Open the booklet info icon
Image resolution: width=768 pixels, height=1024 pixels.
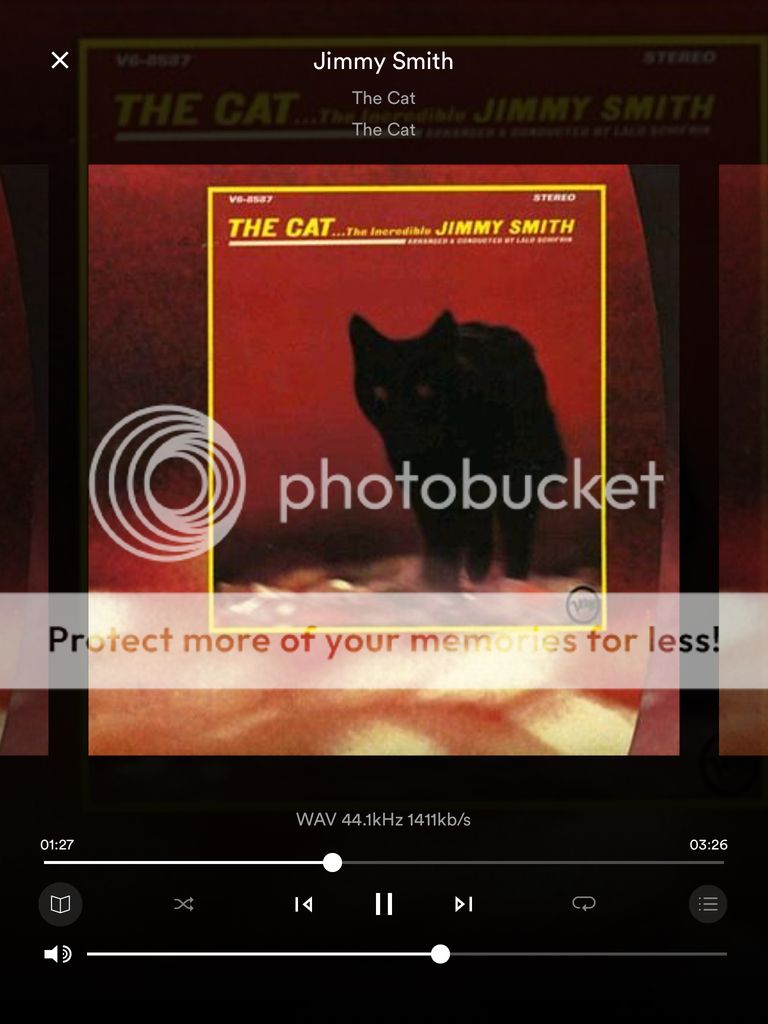pyautogui.click(x=61, y=904)
